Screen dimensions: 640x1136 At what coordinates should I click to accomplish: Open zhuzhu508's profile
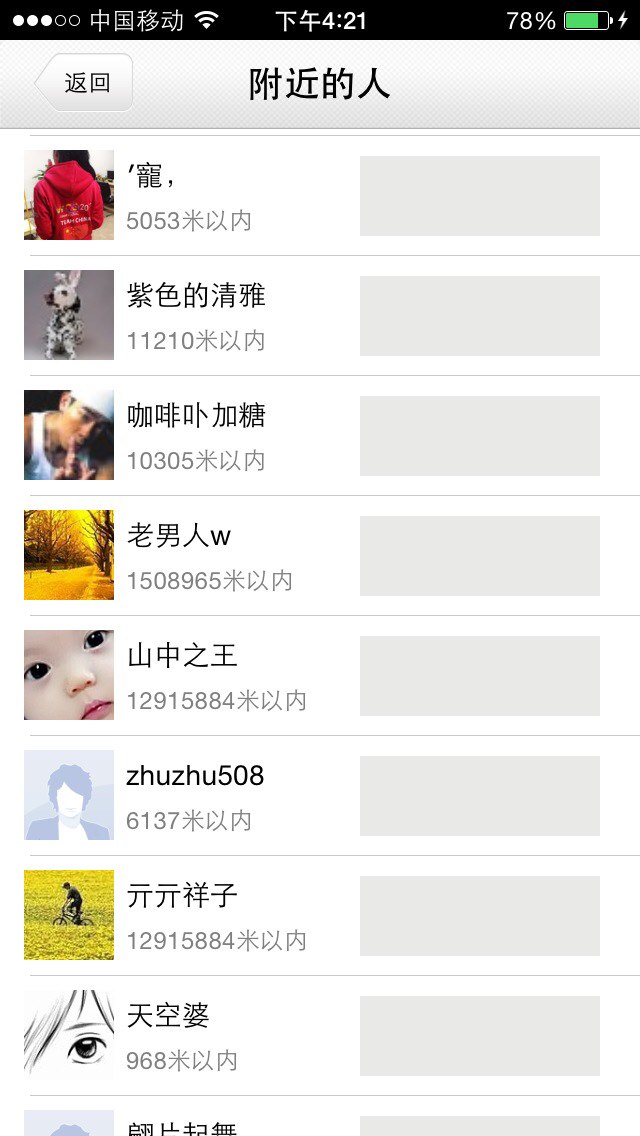pyautogui.click(x=320, y=796)
